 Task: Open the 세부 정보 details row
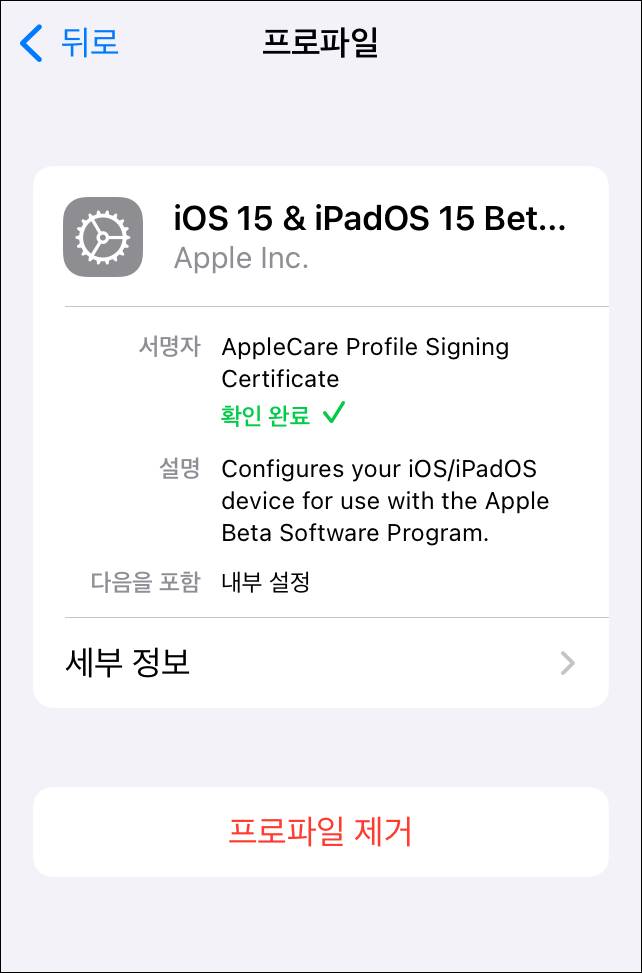click(x=320, y=662)
